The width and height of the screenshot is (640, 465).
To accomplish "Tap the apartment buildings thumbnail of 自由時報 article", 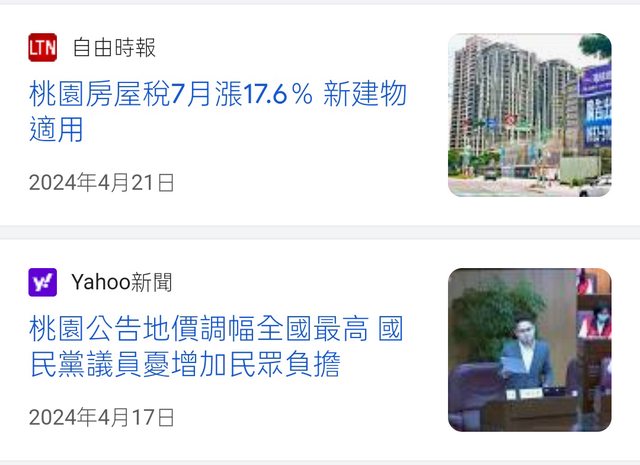I will (529, 115).
